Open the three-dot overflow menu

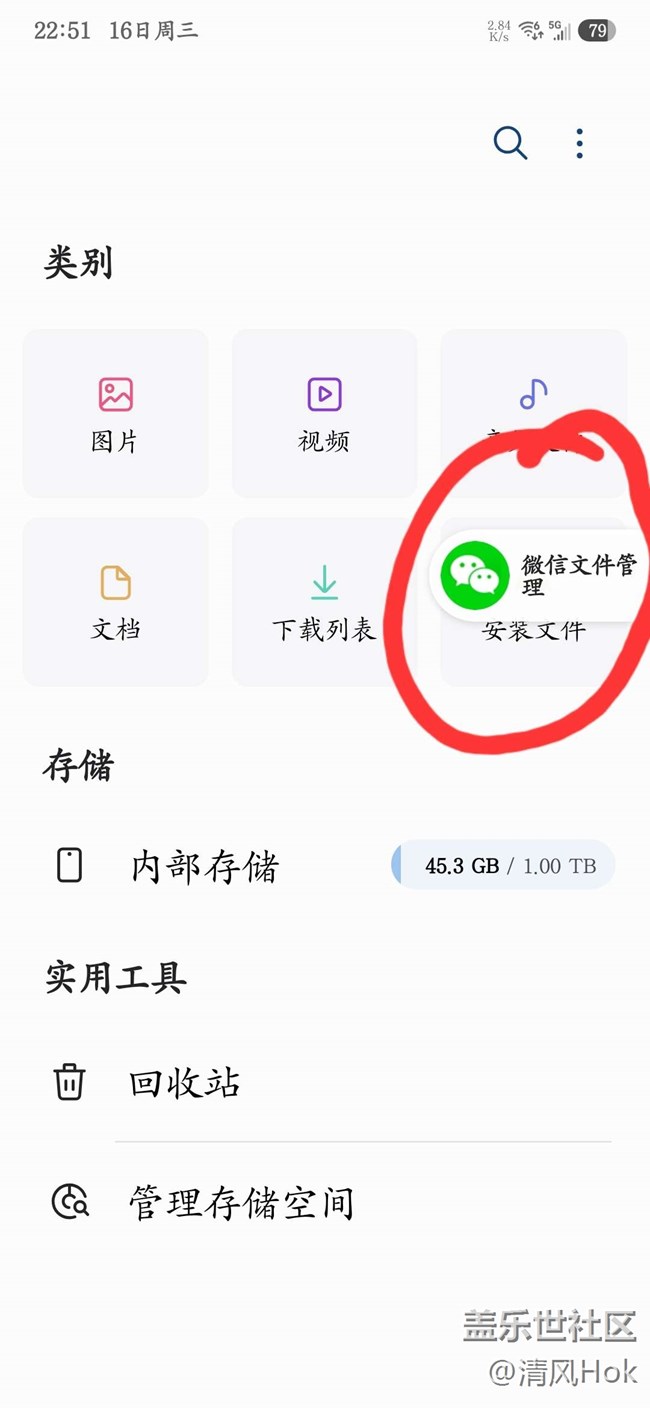[x=579, y=143]
